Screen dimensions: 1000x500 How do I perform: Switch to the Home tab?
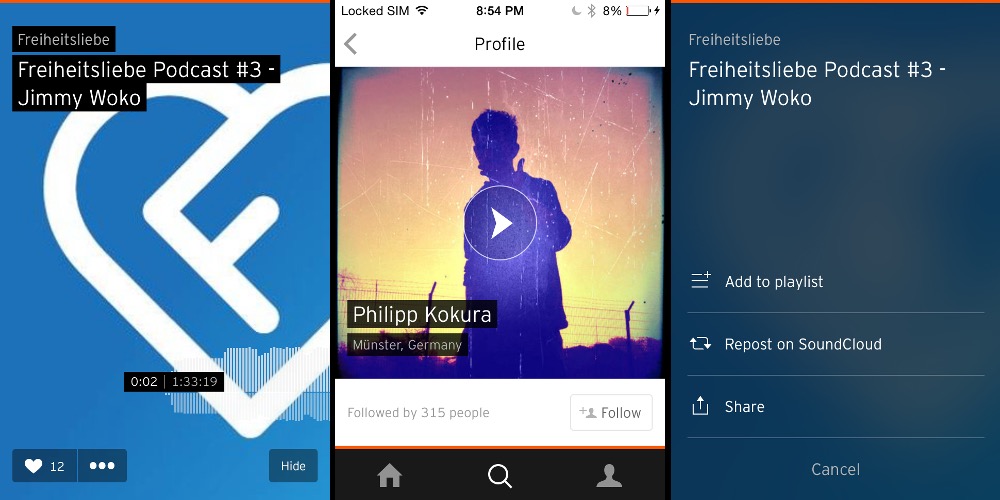tap(390, 476)
